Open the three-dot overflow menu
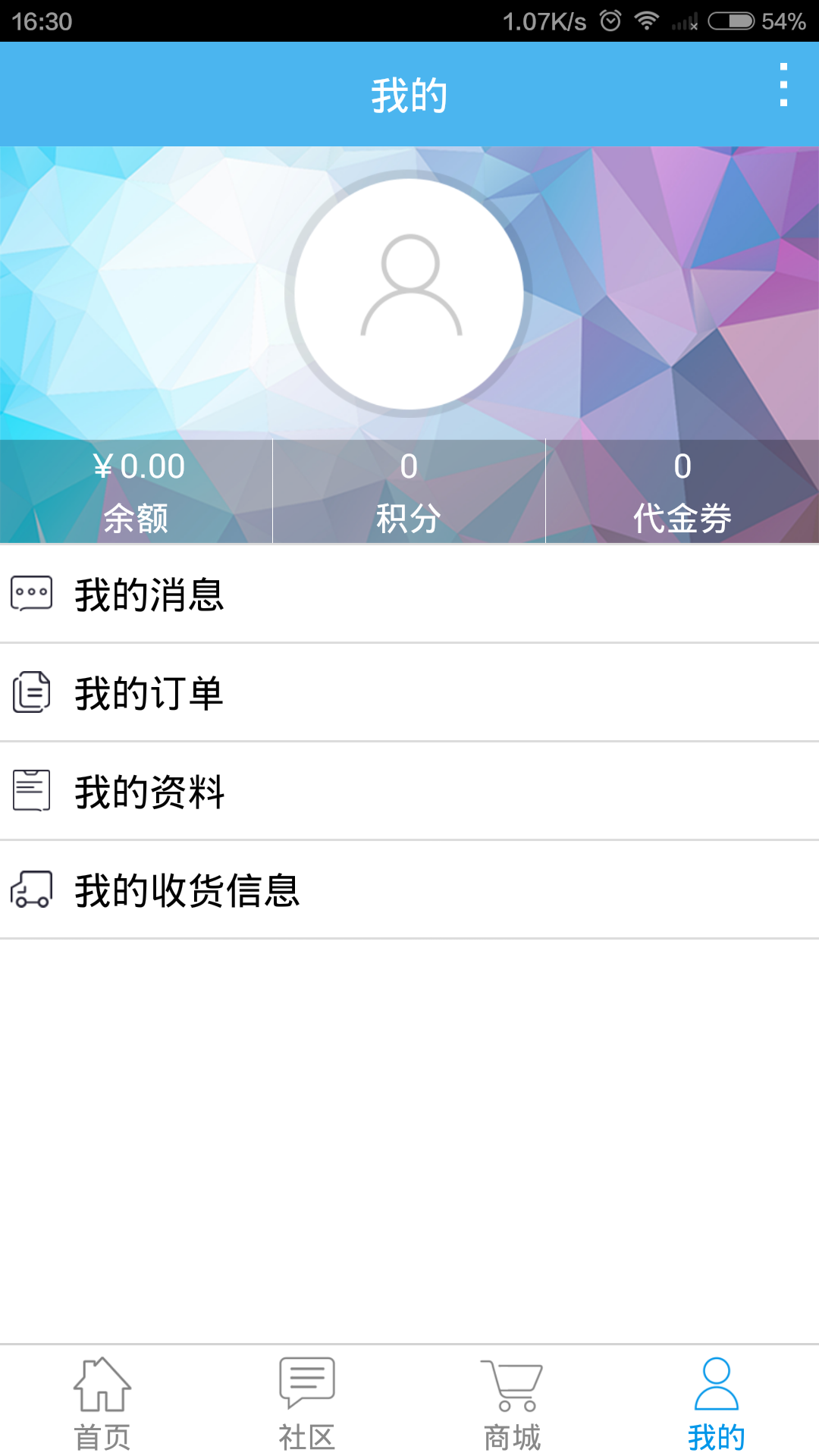 [x=783, y=85]
